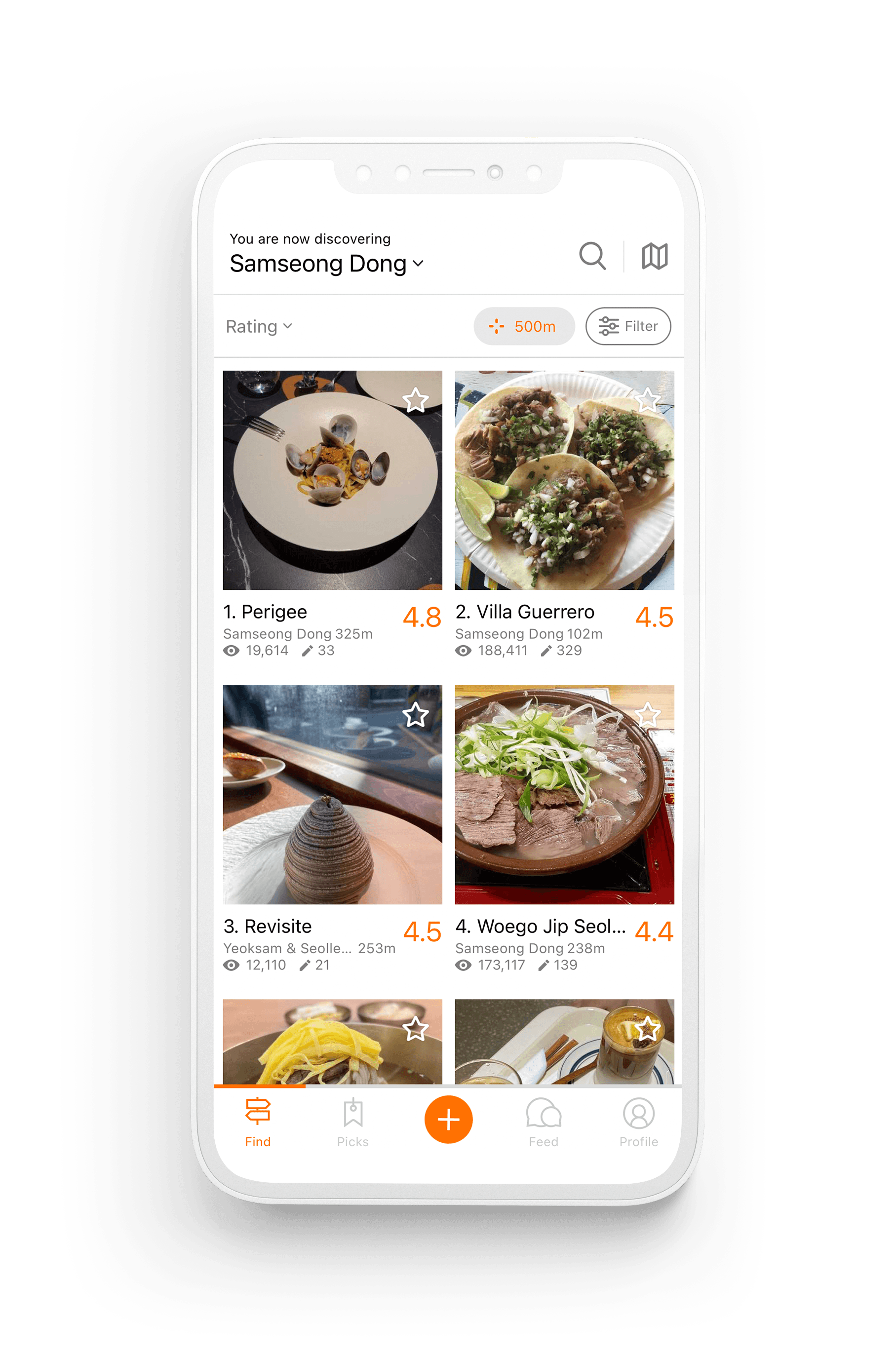Viewport: 896px width, 1354px height.
Task: Save Villa Guerrero with its star icon
Action: (x=647, y=399)
